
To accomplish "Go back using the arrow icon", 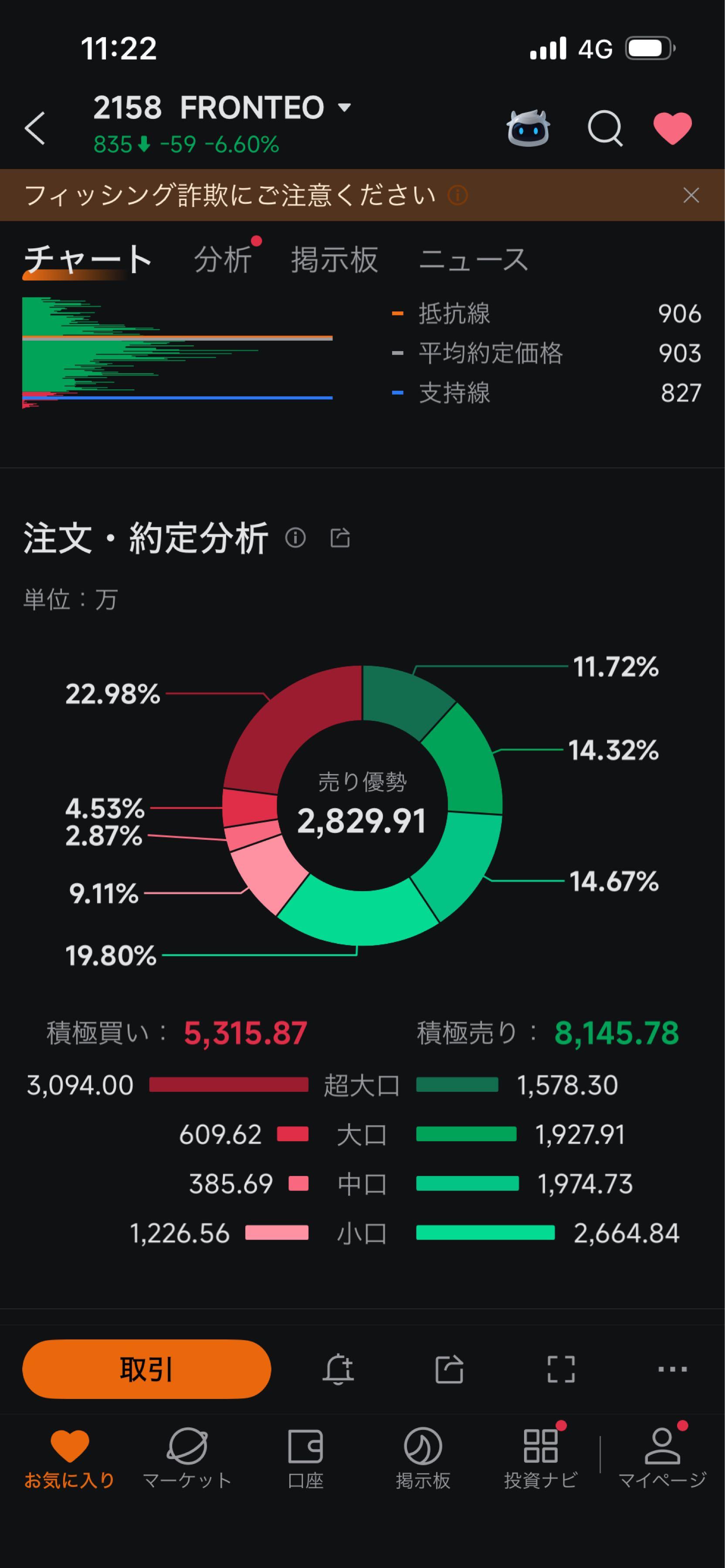I will coord(35,128).
